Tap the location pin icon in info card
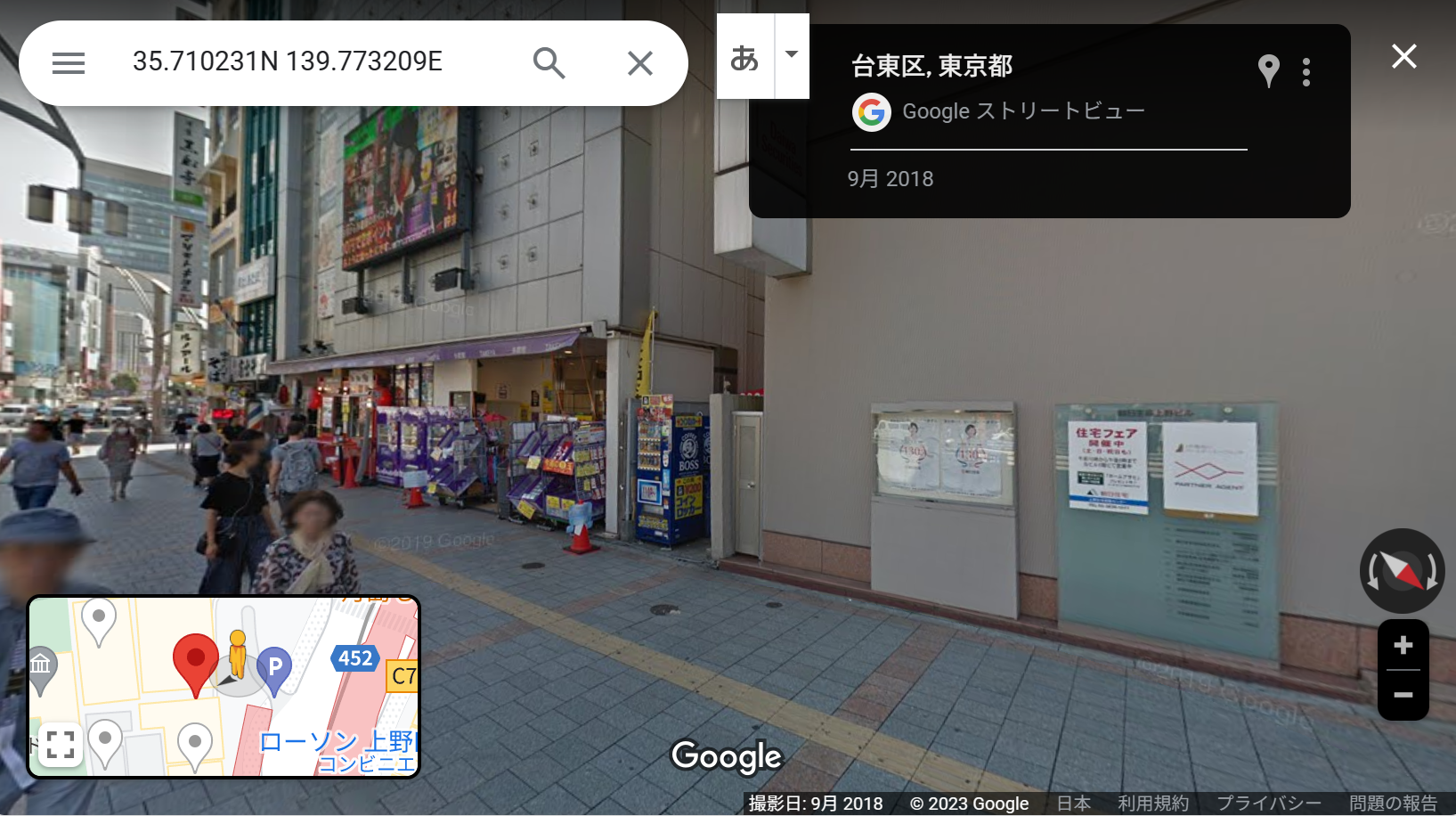The width and height of the screenshot is (1456, 816). (x=1268, y=70)
